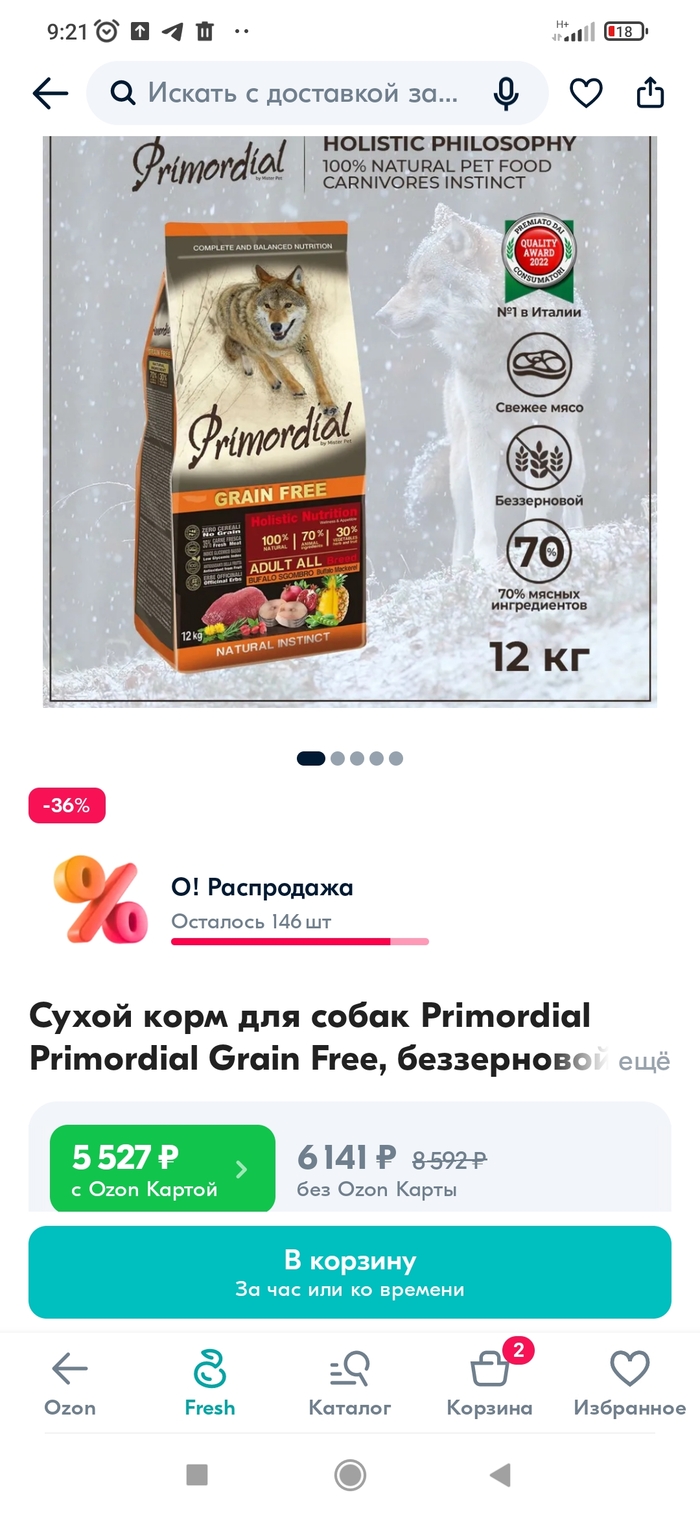Expand the product title with 'ещё'
The image size is (700, 1517).
[x=644, y=1061]
